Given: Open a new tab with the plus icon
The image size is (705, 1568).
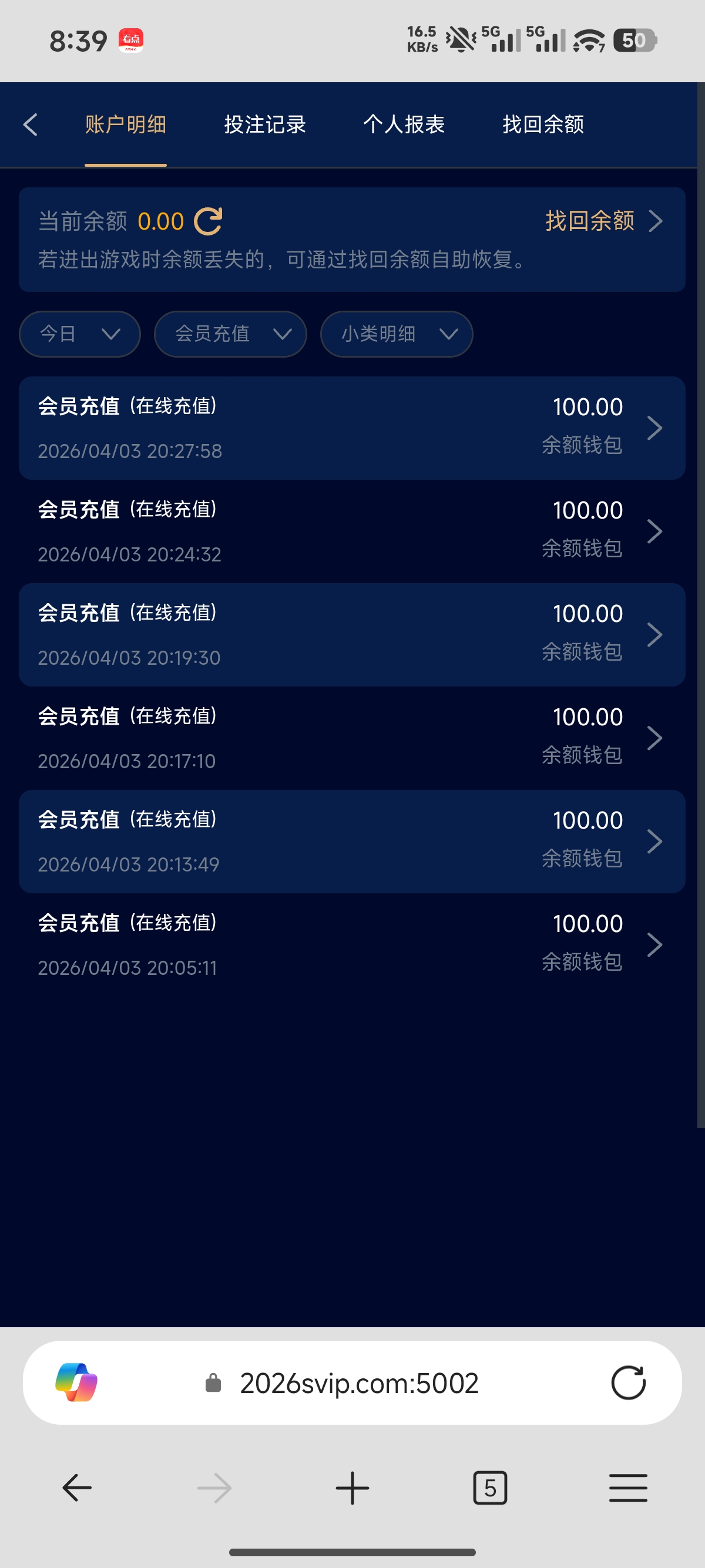Looking at the screenshot, I should coord(352,1488).
